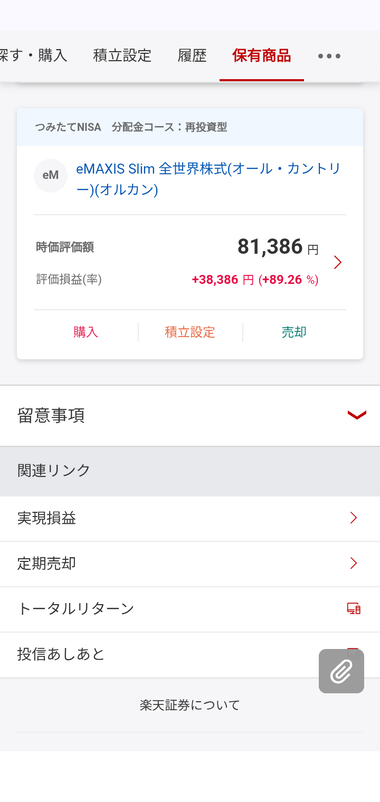This screenshot has width=380, height=802.
Task: Tap 積立設定 button on the fund card
Action: coord(190,332)
